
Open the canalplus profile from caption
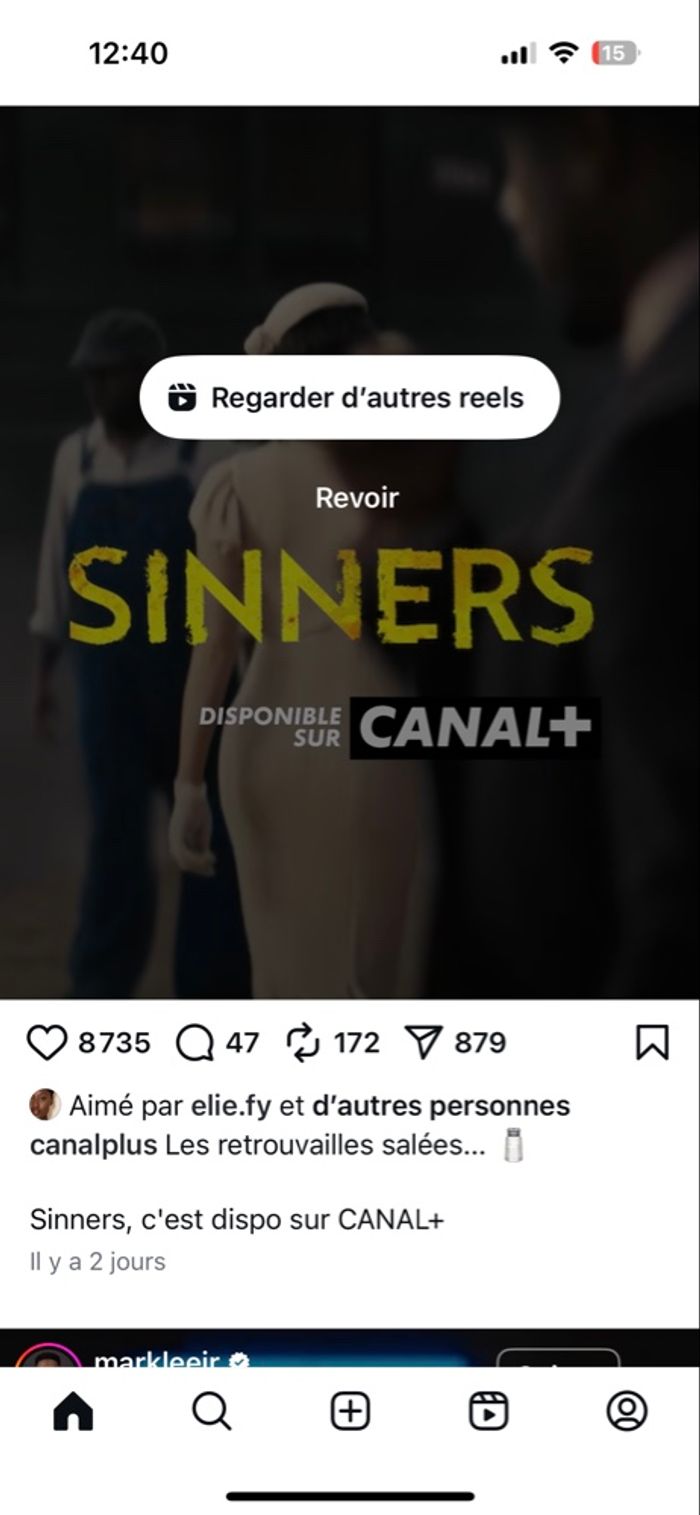(x=93, y=1145)
